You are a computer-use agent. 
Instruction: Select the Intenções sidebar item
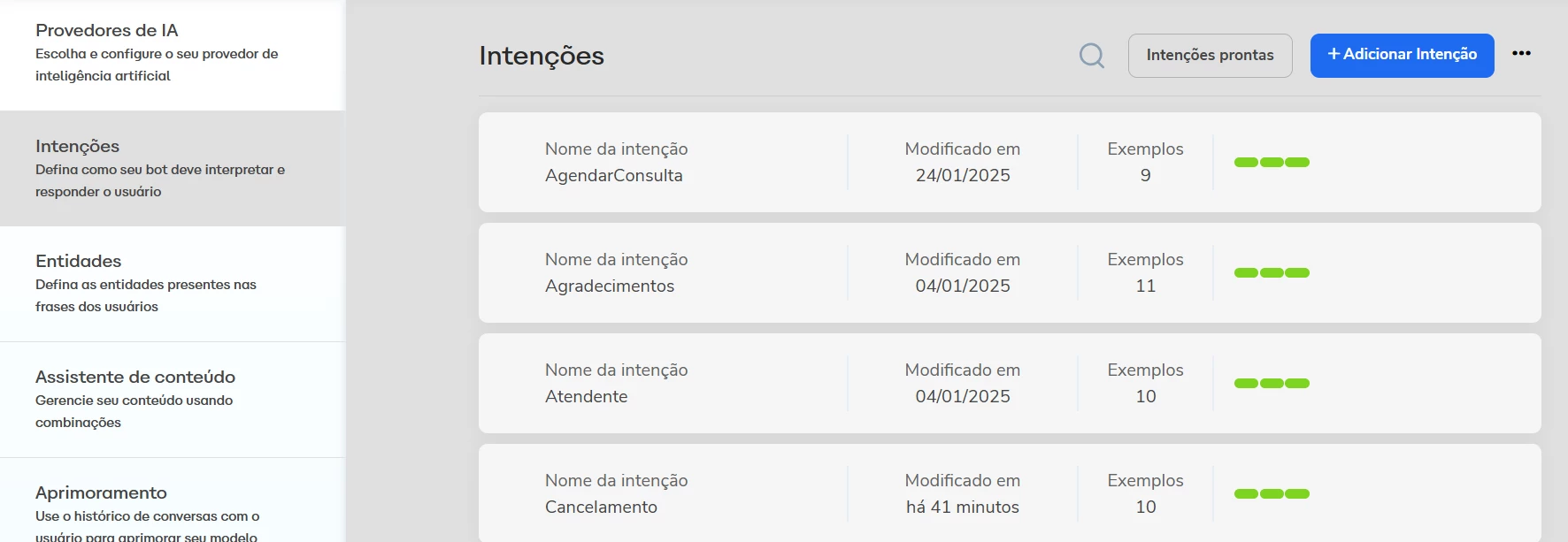point(173,168)
